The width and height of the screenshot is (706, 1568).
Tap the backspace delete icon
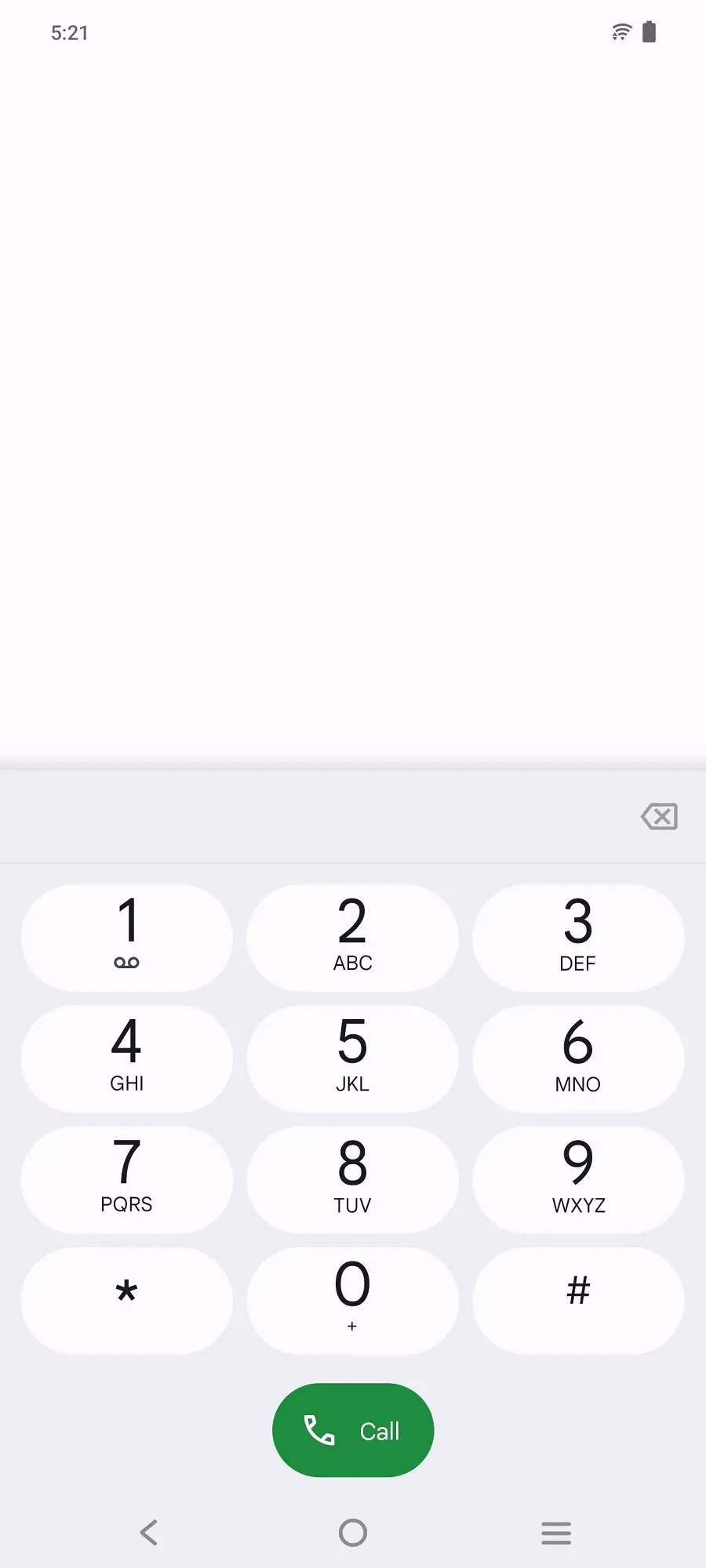click(659, 816)
